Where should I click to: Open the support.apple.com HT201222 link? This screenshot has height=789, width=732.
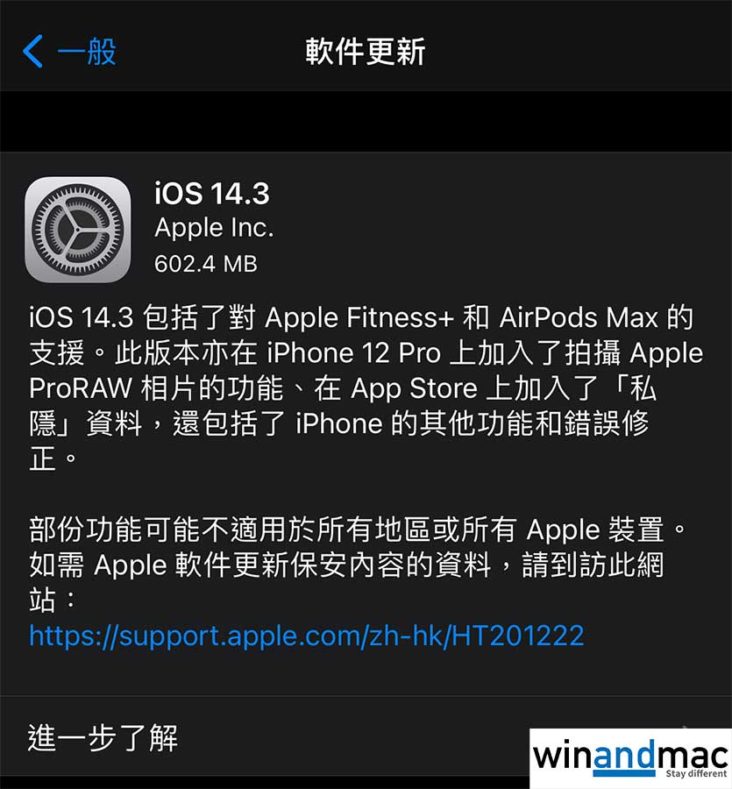click(306, 635)
